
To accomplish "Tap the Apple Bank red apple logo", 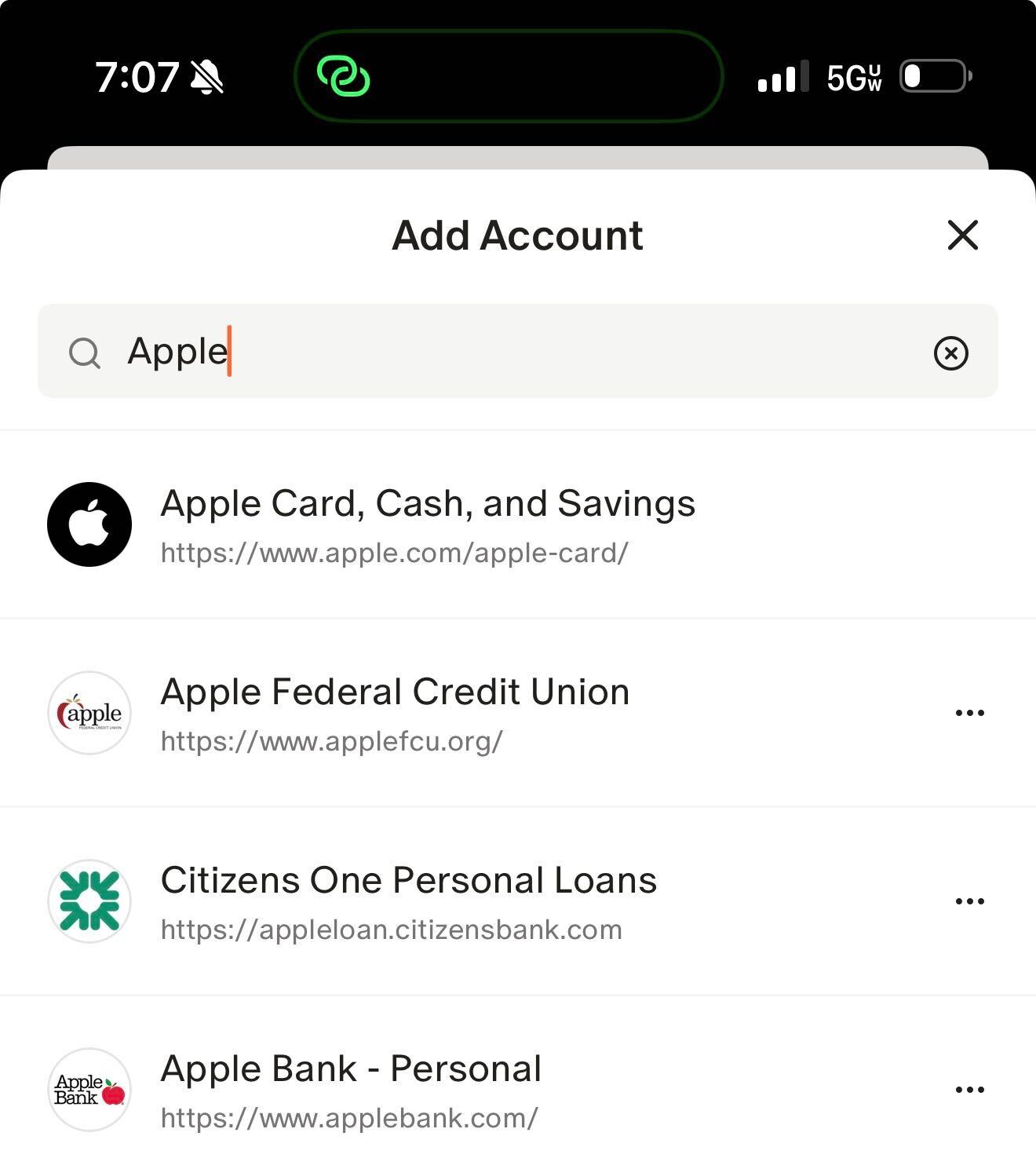I will (x=89, y=1090).
